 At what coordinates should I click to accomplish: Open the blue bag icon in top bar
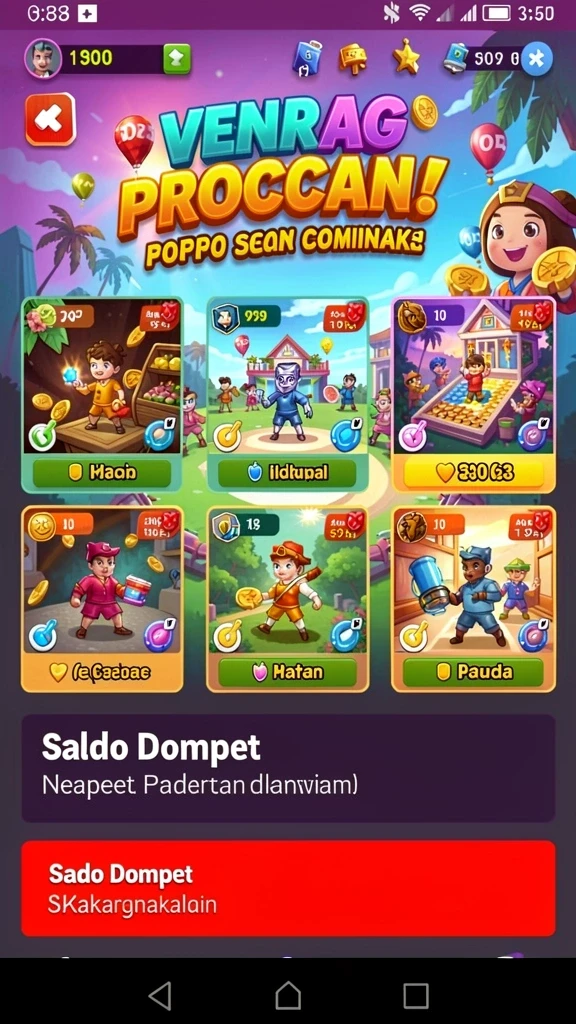(307, 58)
